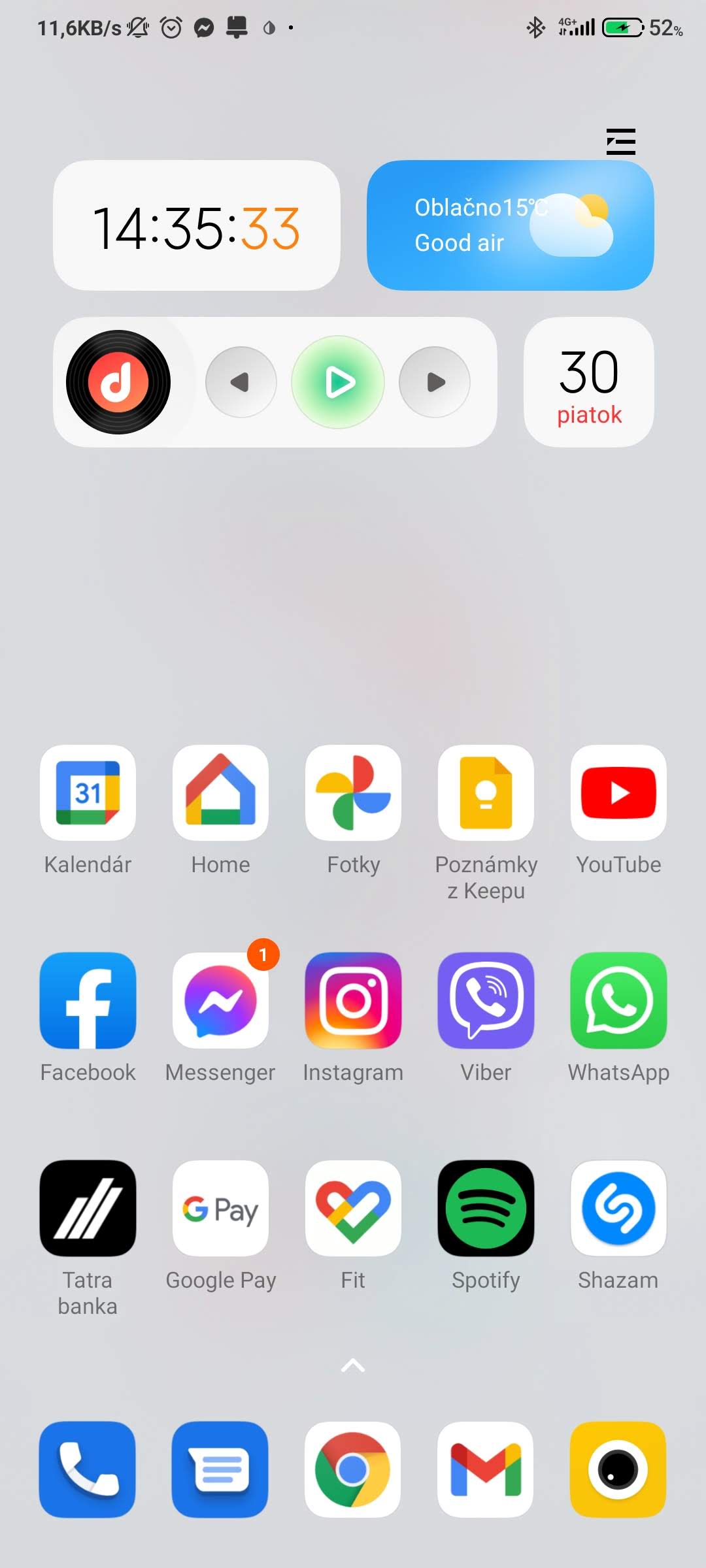Screen dimensions: 706x1568
Task: Launch Spotify
Action: coord(486,1209)
